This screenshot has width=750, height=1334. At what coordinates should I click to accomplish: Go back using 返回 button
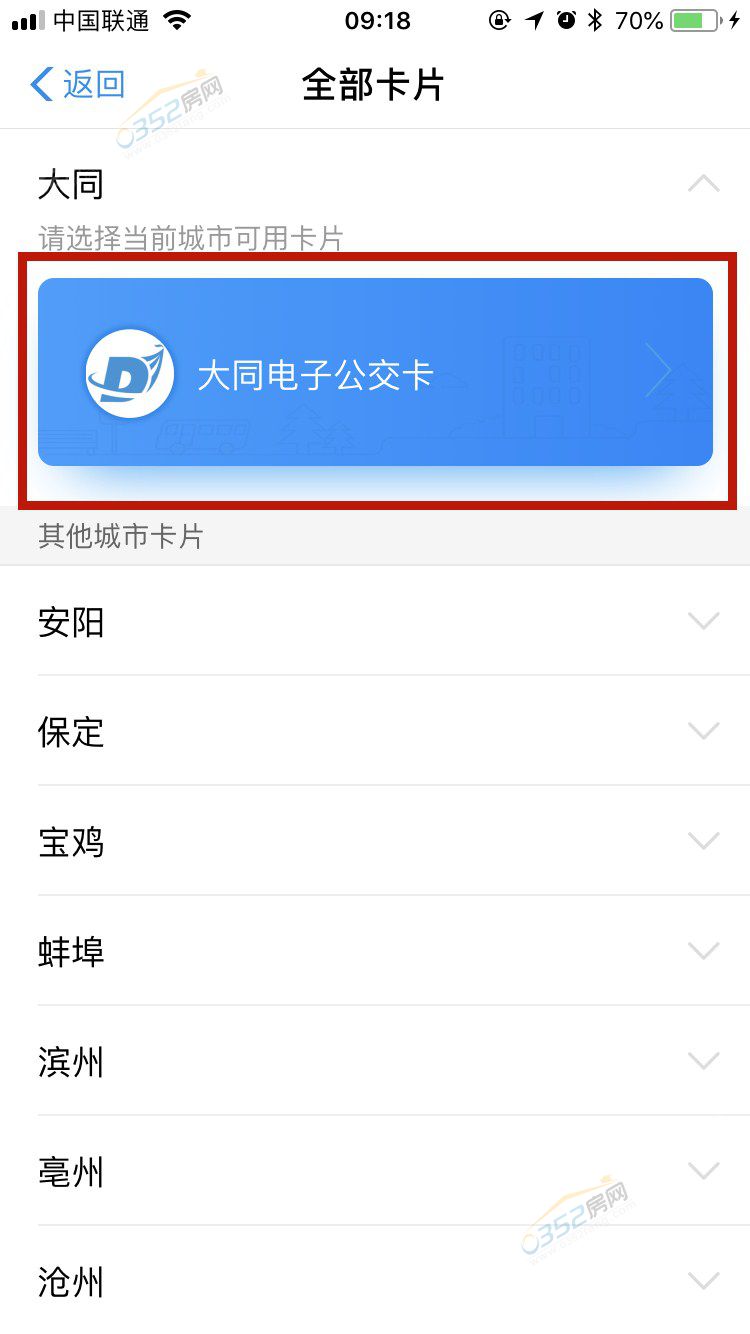78,85
